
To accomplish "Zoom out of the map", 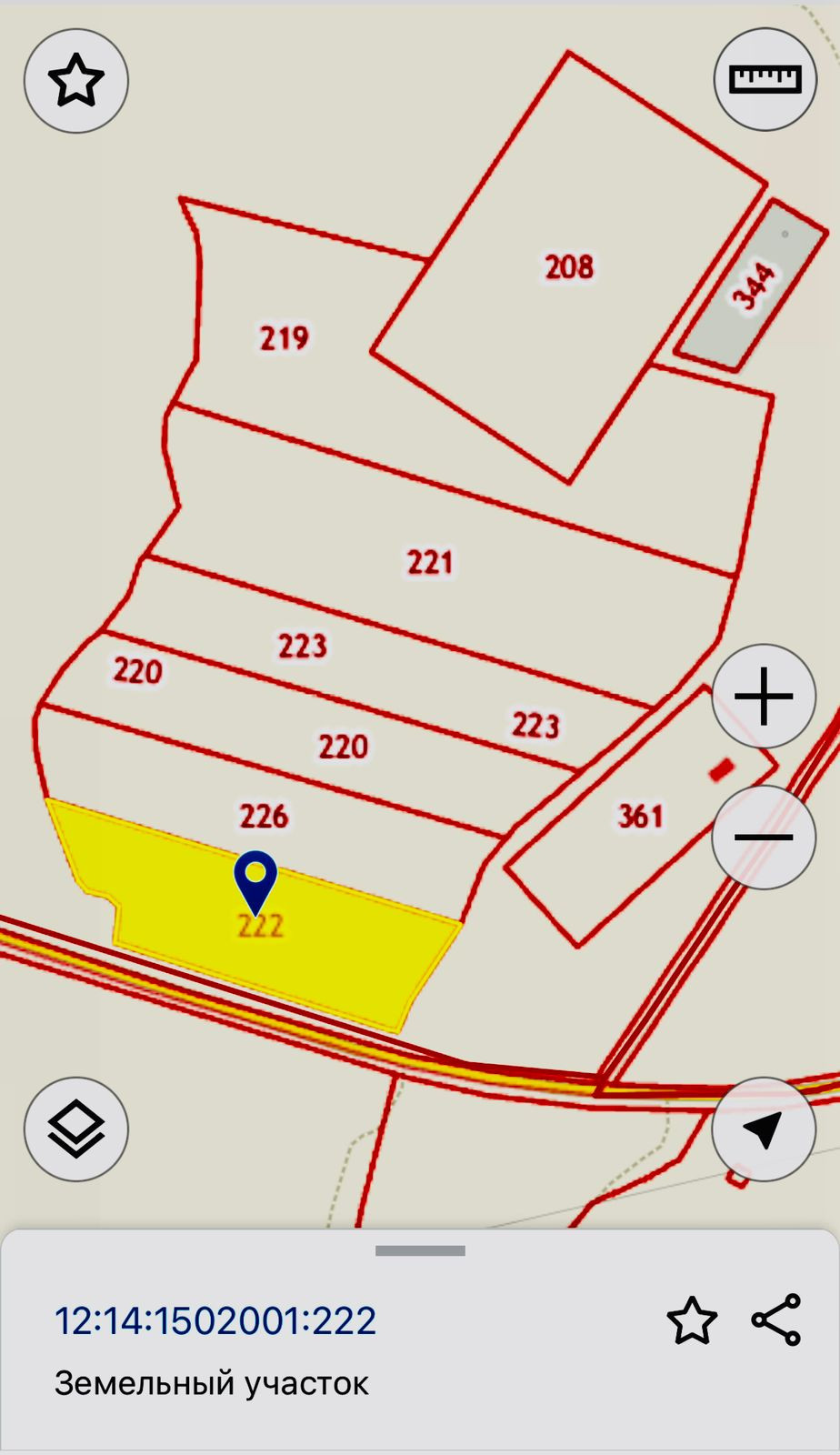I will click(x=764, y=837).
